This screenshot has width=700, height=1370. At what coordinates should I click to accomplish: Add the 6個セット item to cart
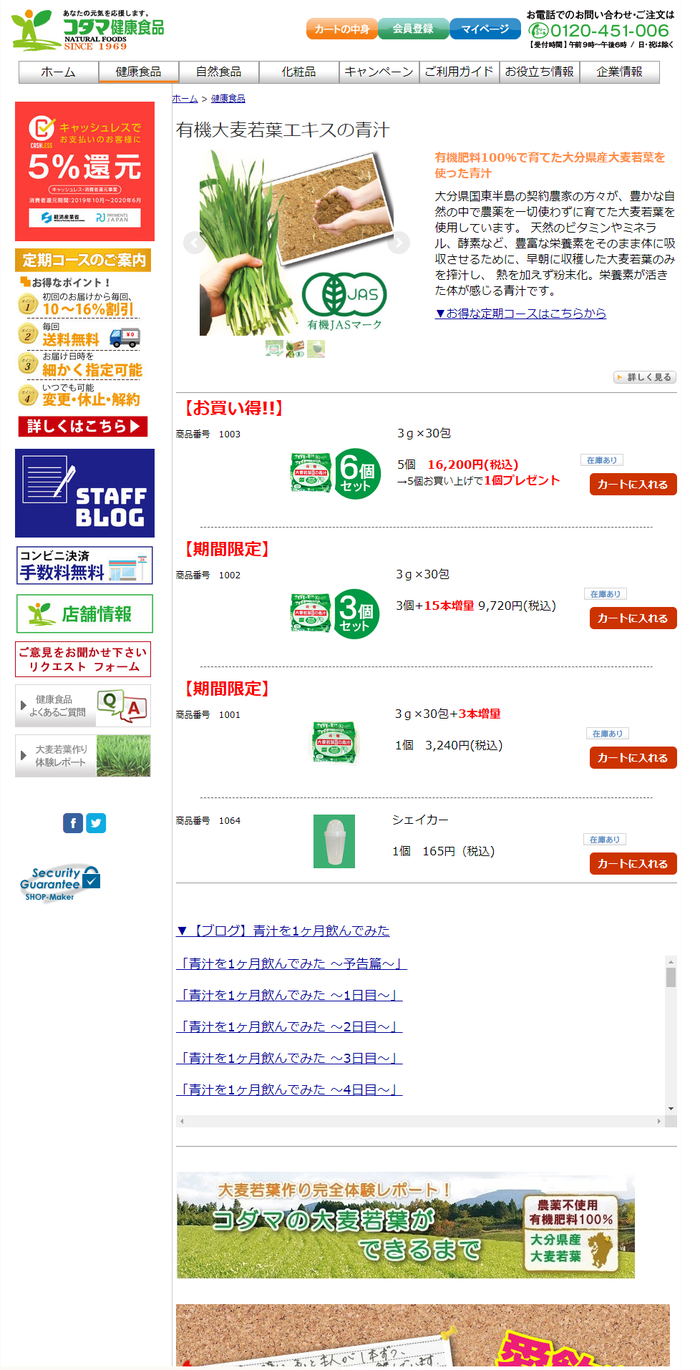point(632,484)
